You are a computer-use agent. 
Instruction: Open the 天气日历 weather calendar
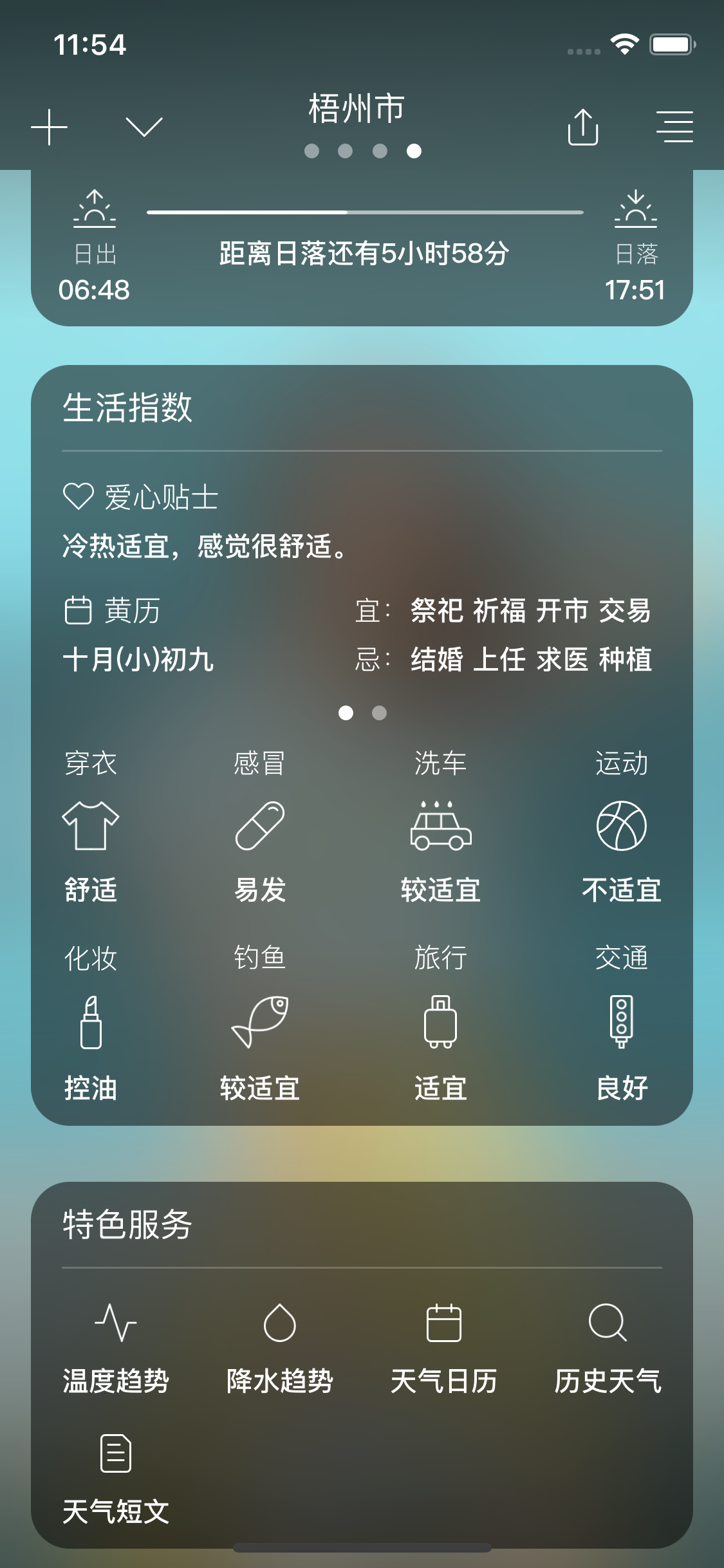point(444,1349)
